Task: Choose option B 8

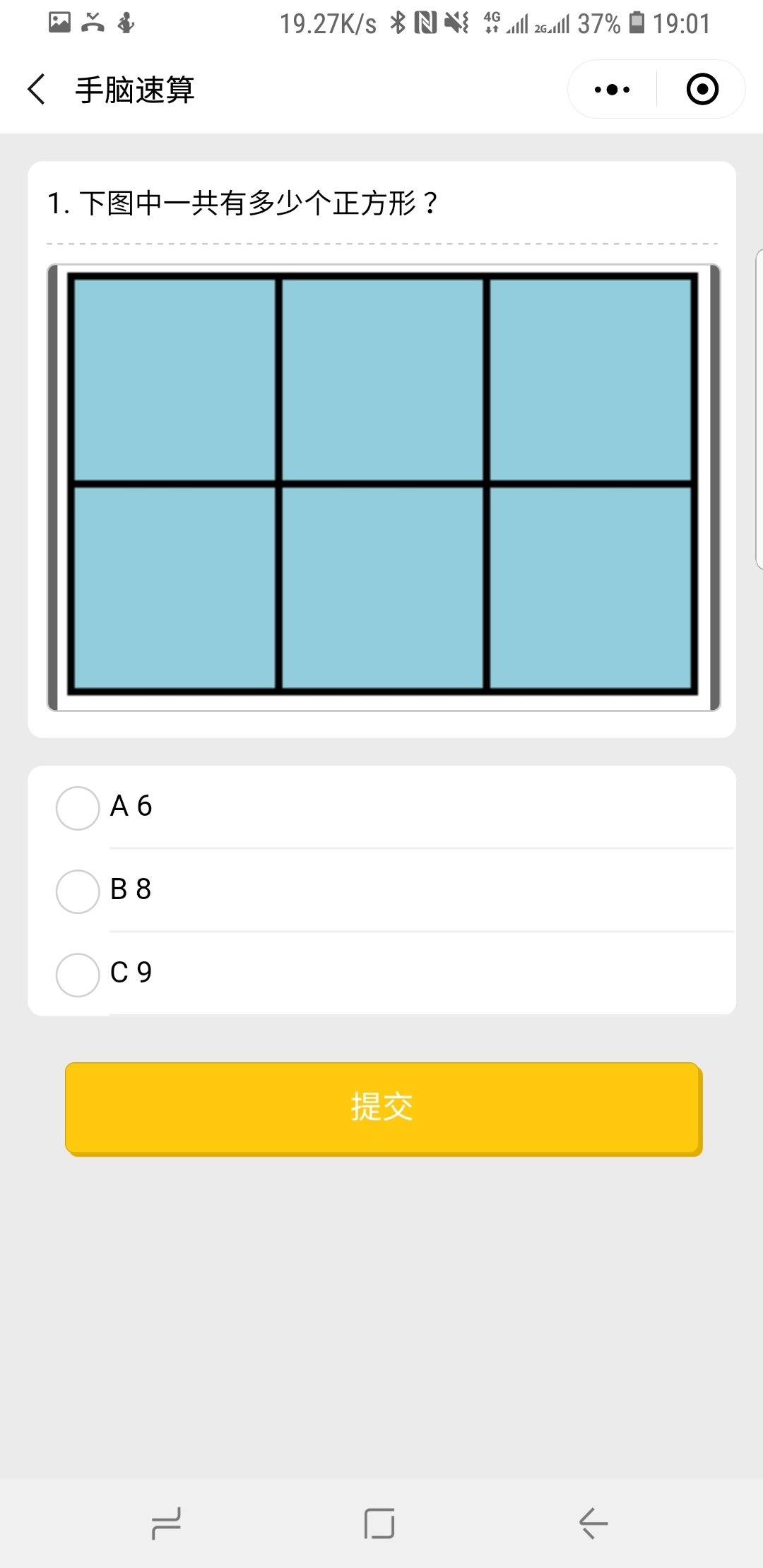Action: (382, 891)
